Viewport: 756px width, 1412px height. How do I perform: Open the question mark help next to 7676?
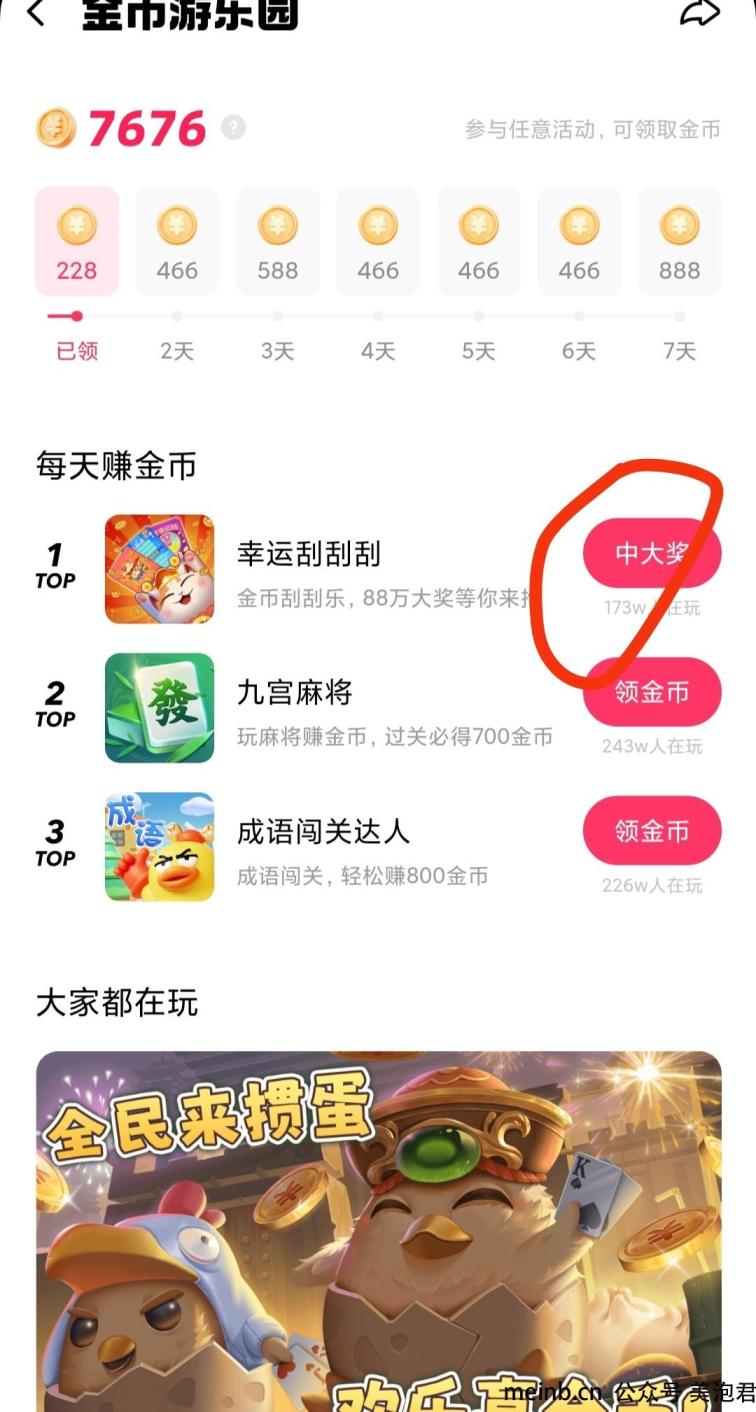click(233, 128)
